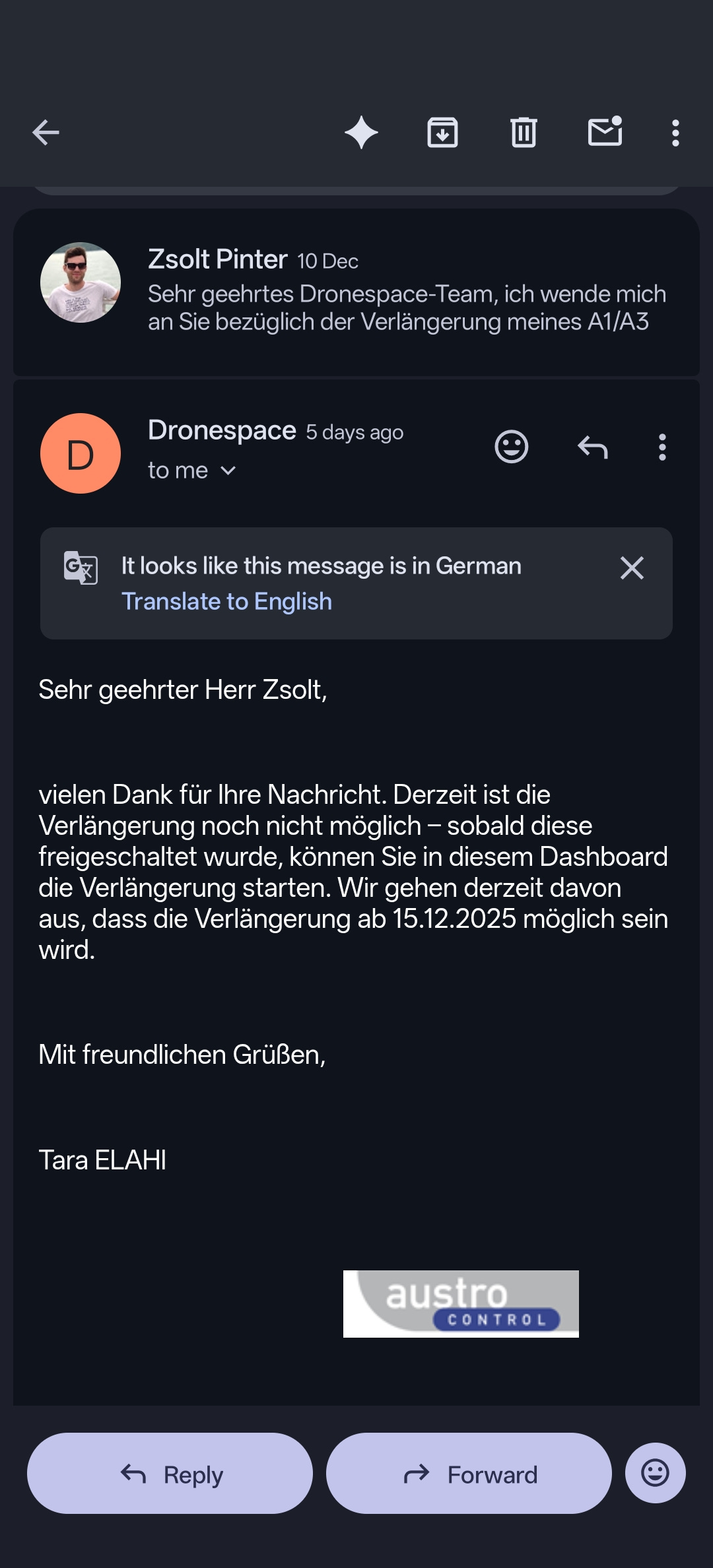The height and width of the screenshot is (1568, 713).
Task: Mark the conversation as unread
Action: click(x=605, y=131)
